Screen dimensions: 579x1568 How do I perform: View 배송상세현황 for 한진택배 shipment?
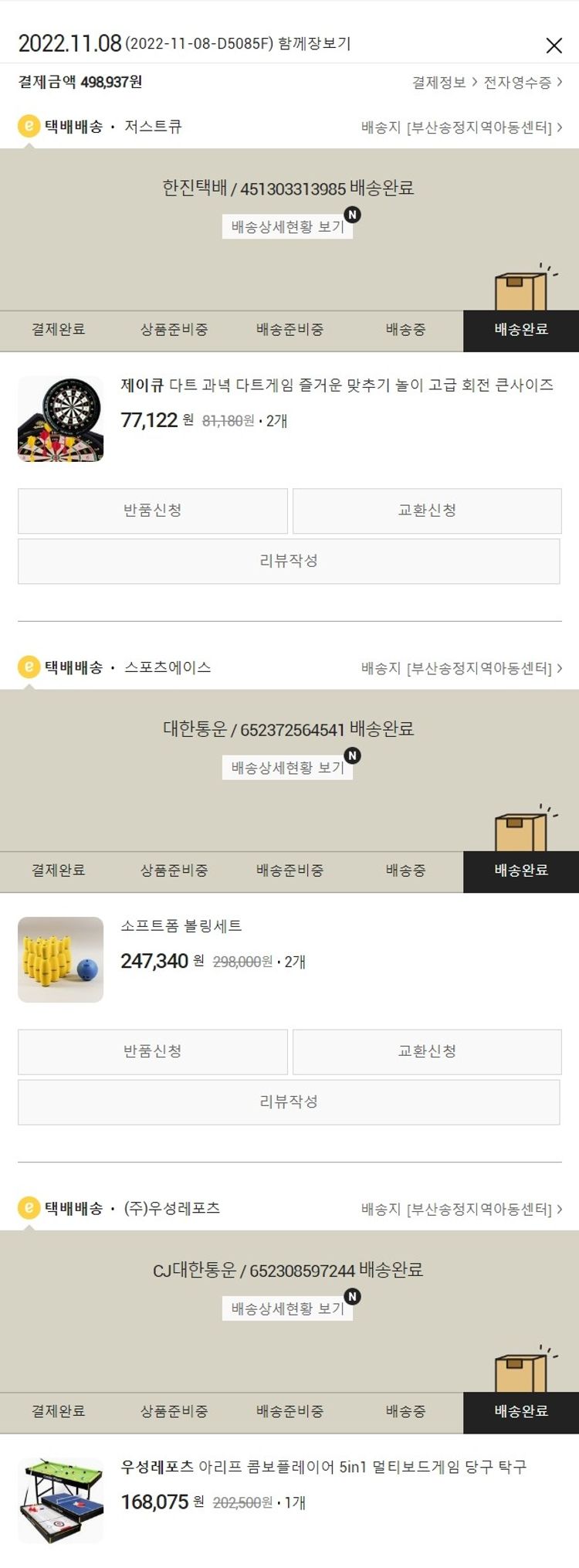tap(287, 227)
